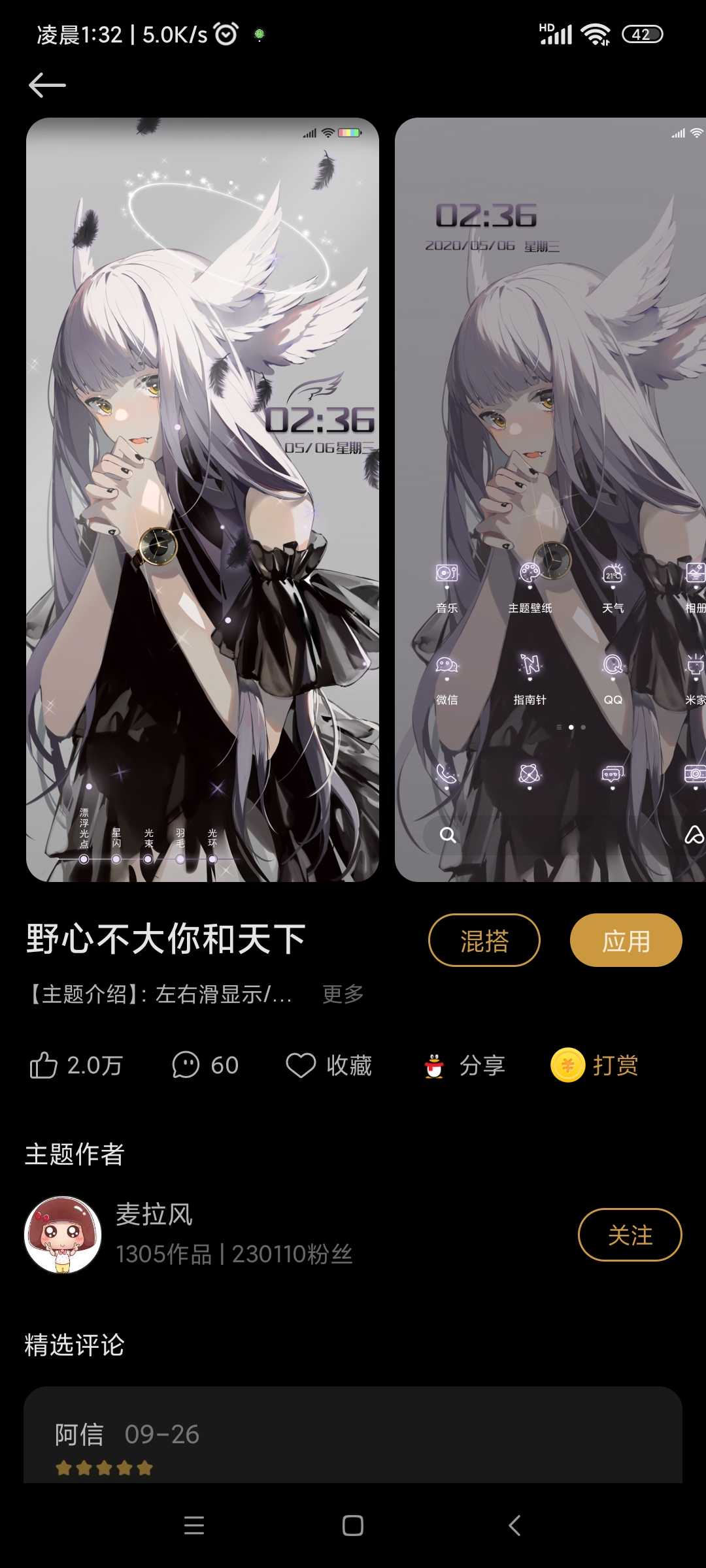Apply the theme with 应用 button
Screen dimensions: 706x1568
pyautogui.click(x=626, y=940)
